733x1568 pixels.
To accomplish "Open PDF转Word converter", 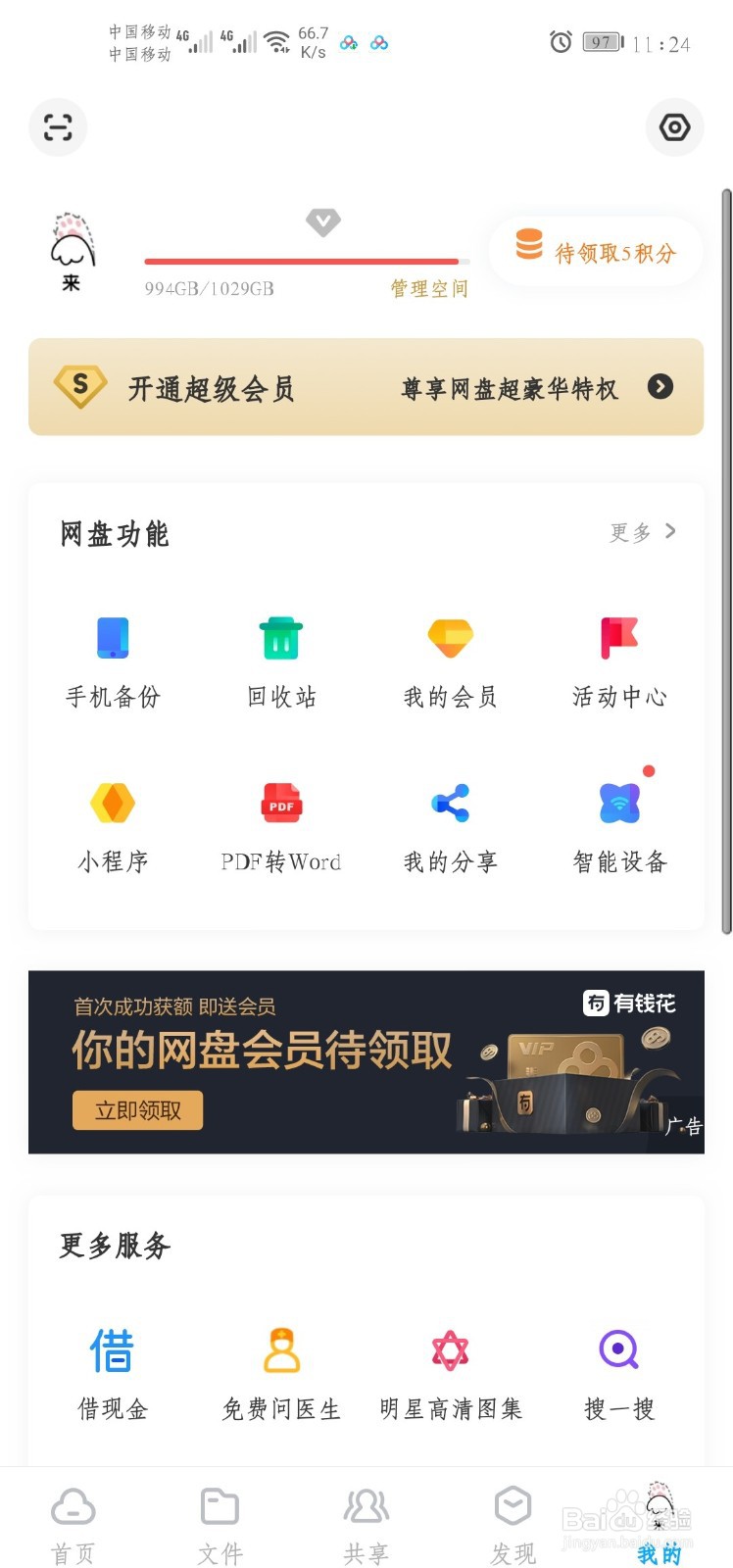I will tap(280, 823).
